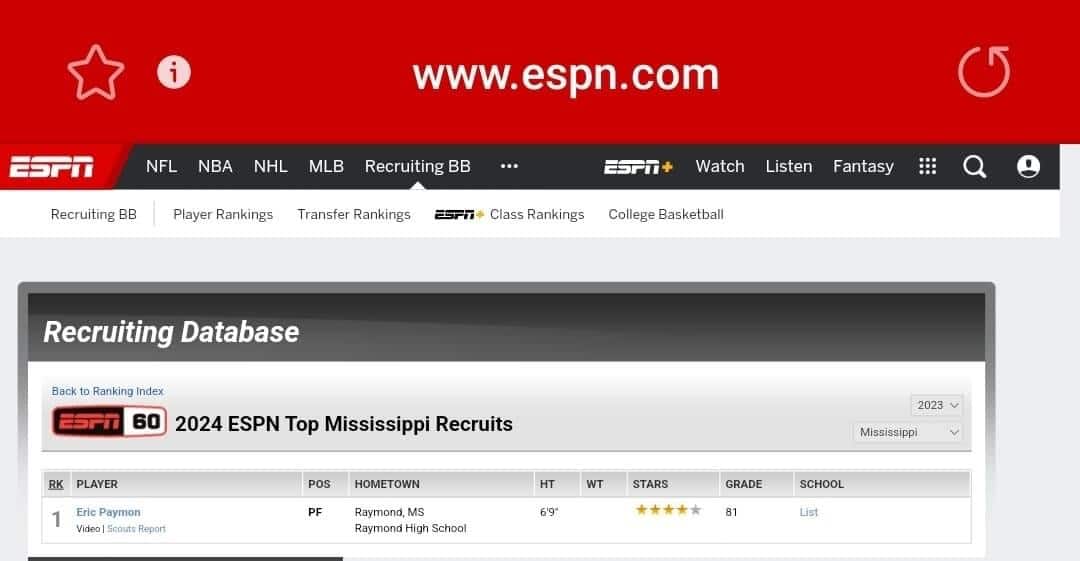Open Eric Paymon's player profile
Image resolution: width=1080 pixels, height=561 pixels.
coord(109,512)
